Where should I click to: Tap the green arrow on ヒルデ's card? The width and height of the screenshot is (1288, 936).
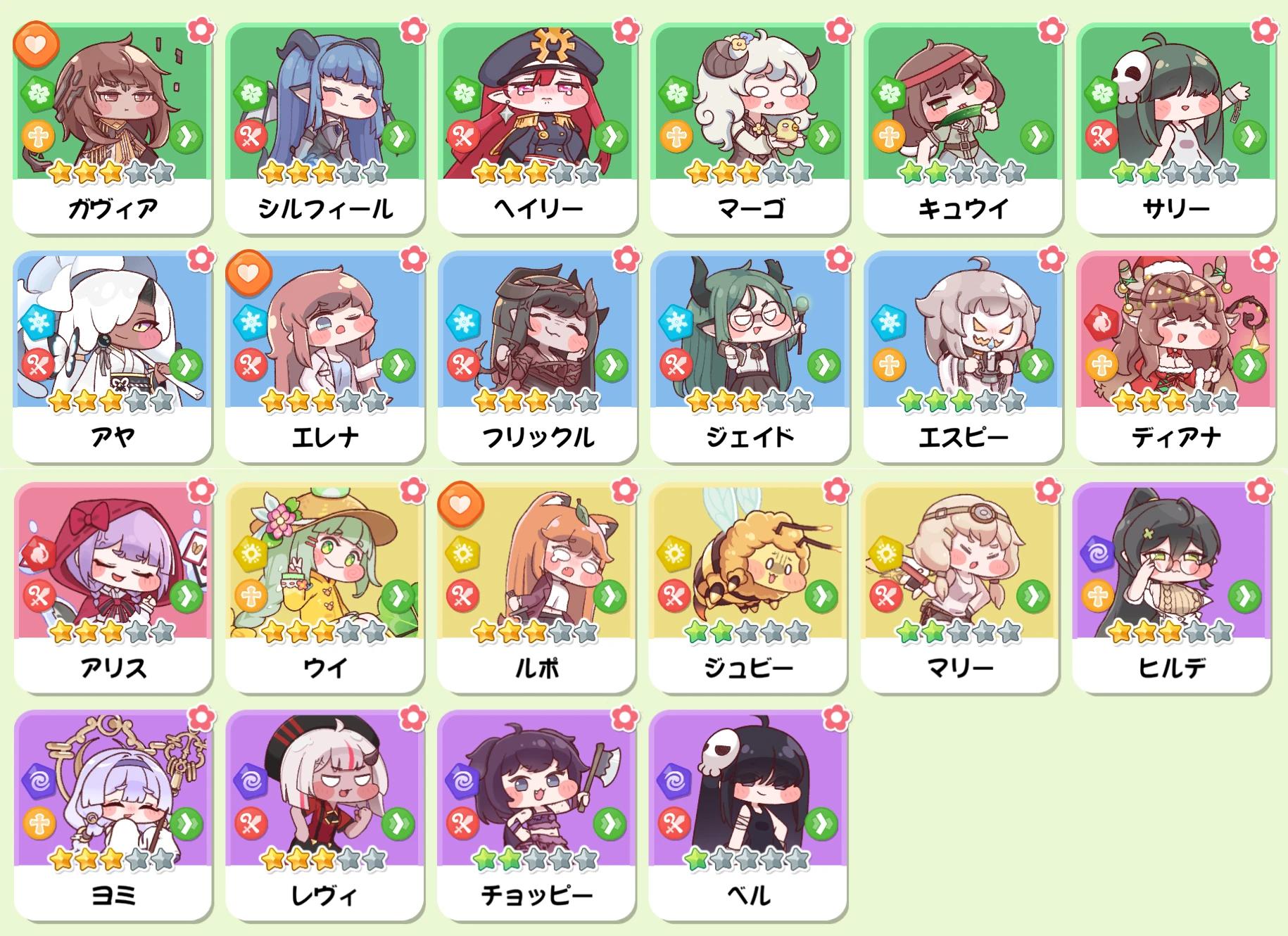click(x=1245, y=596)
